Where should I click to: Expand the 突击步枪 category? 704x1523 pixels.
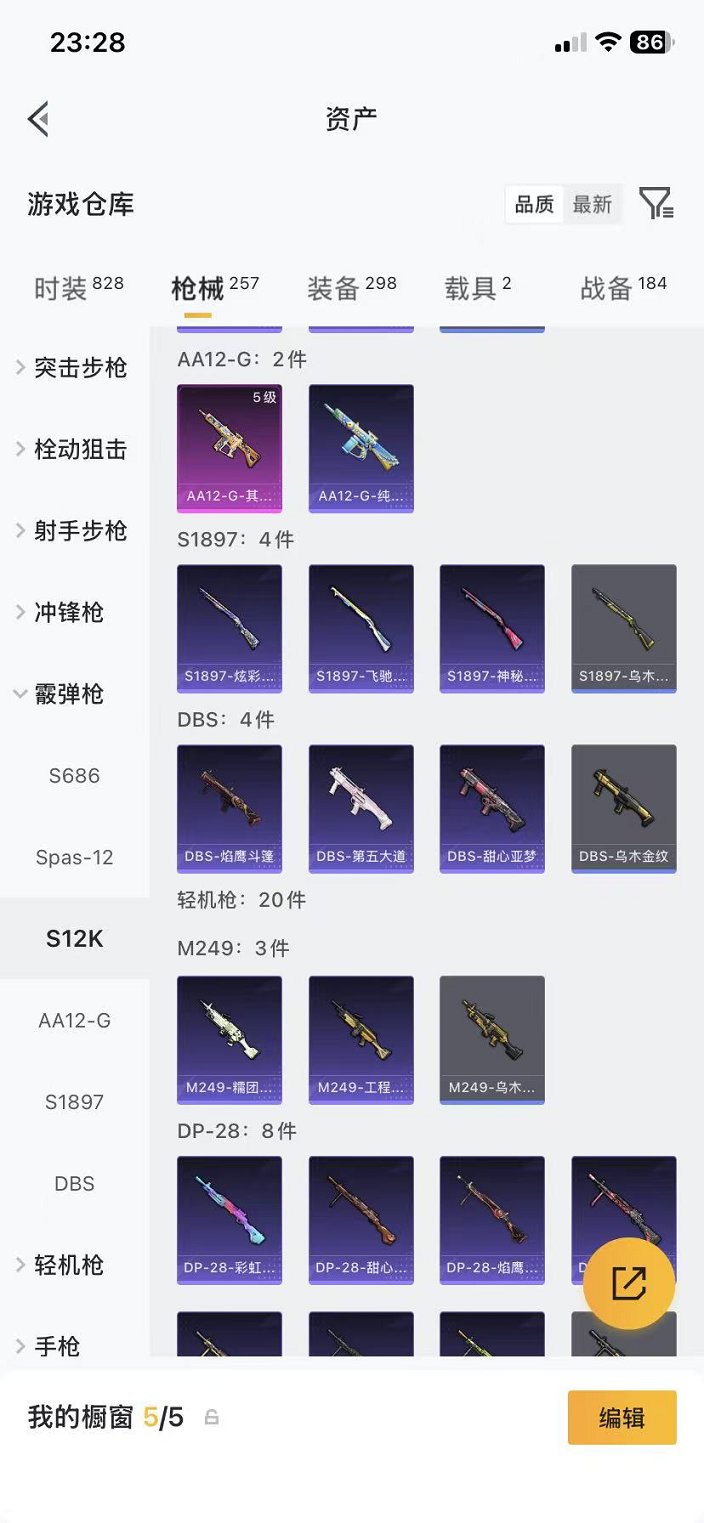74,368
